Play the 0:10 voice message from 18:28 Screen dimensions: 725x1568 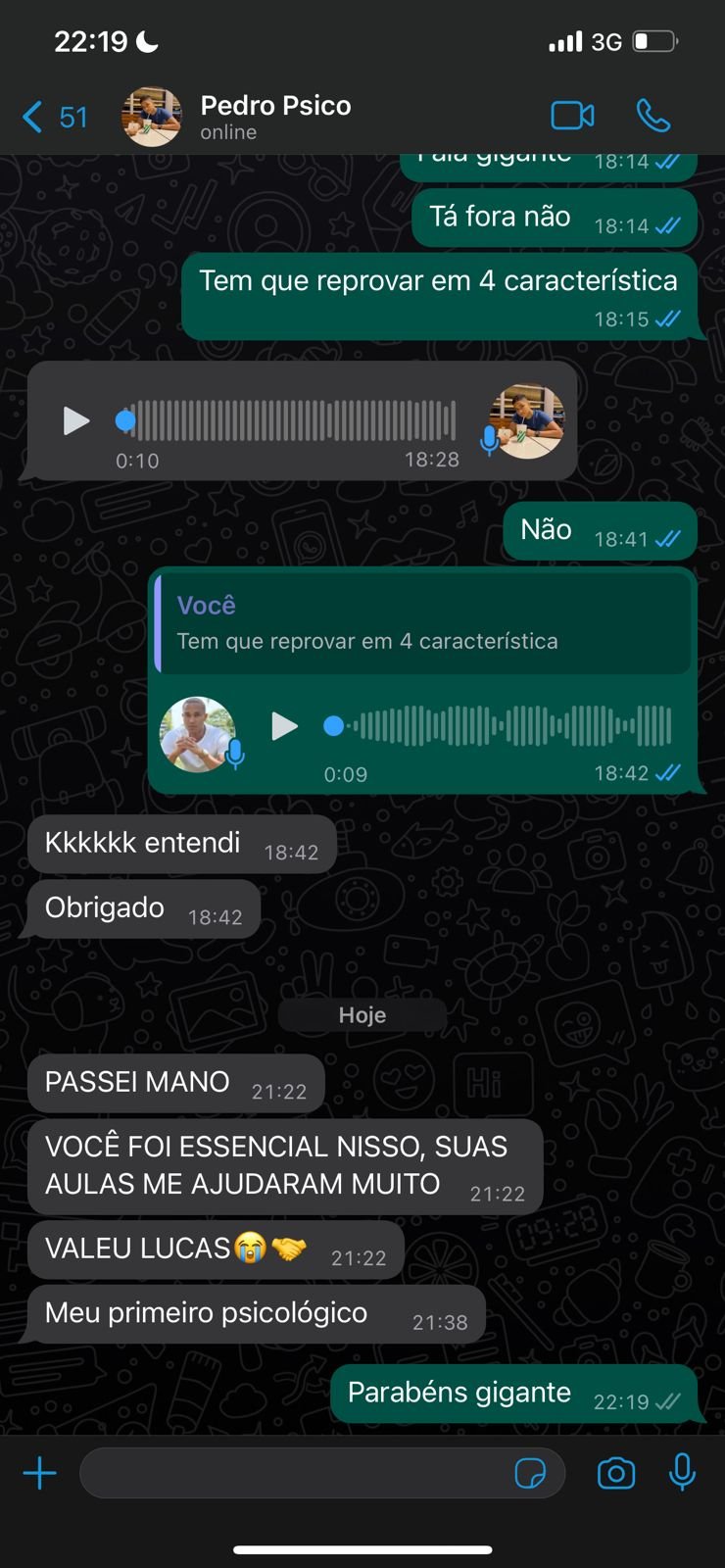[x=76, y=421]
